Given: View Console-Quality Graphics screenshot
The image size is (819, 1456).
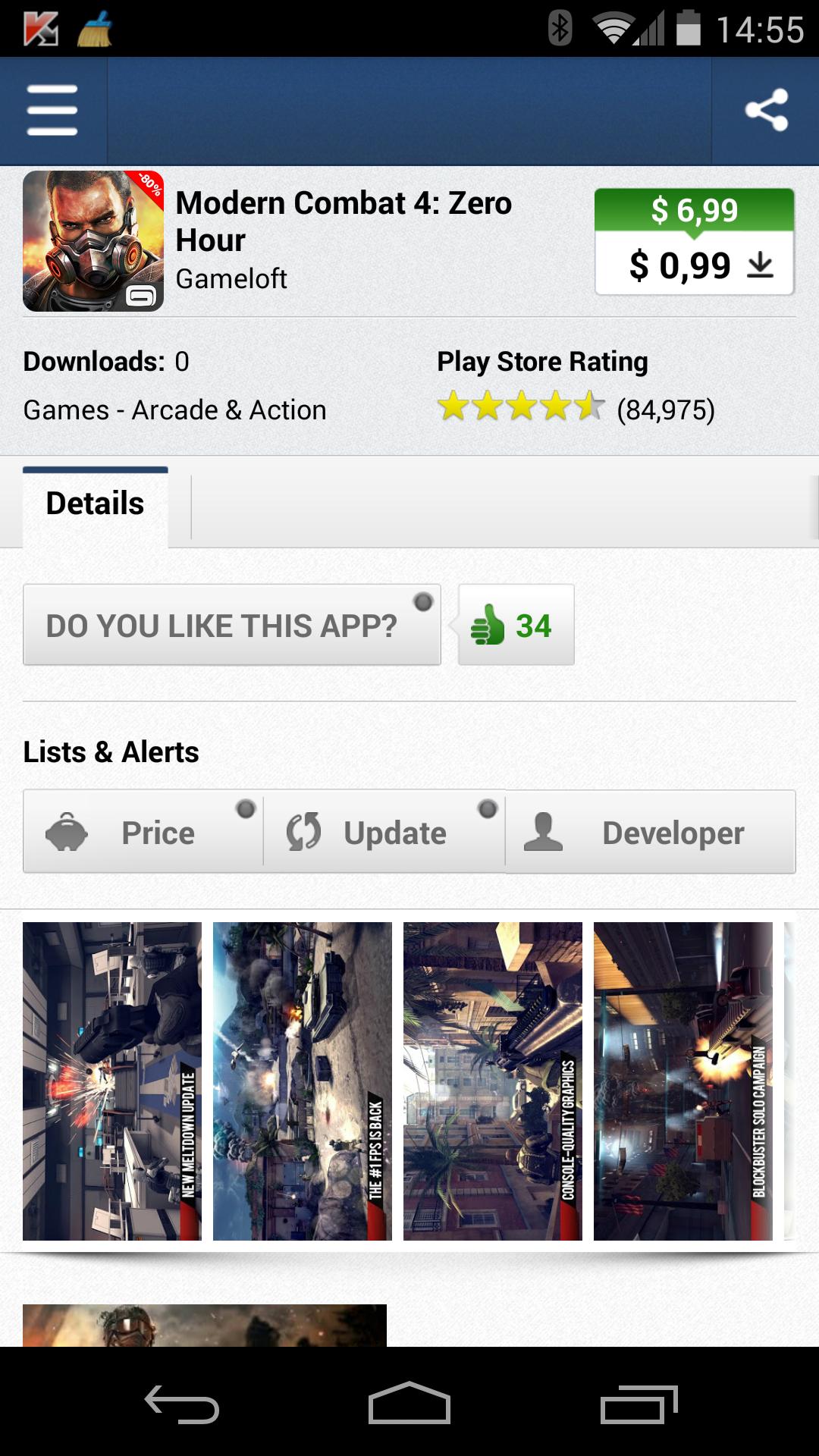Looking at the screenshot, I should click(x=493, y=1081).
